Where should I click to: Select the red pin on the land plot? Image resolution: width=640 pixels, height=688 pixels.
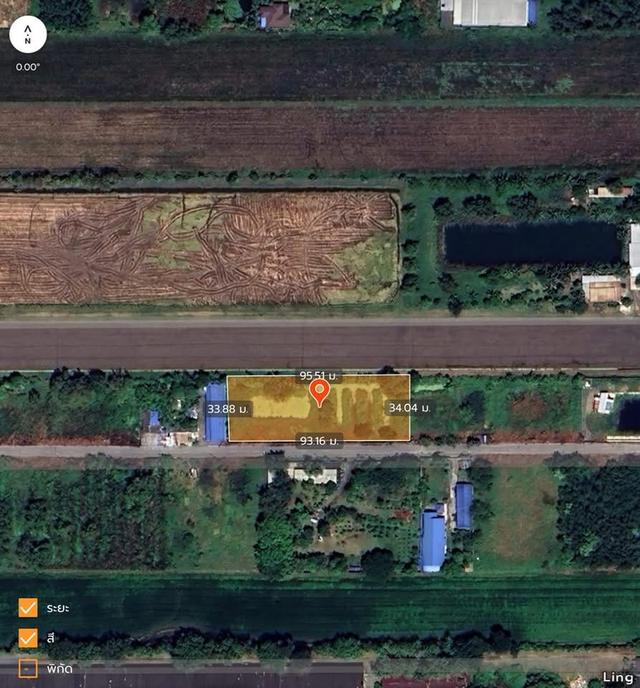(x=319, y=391)
